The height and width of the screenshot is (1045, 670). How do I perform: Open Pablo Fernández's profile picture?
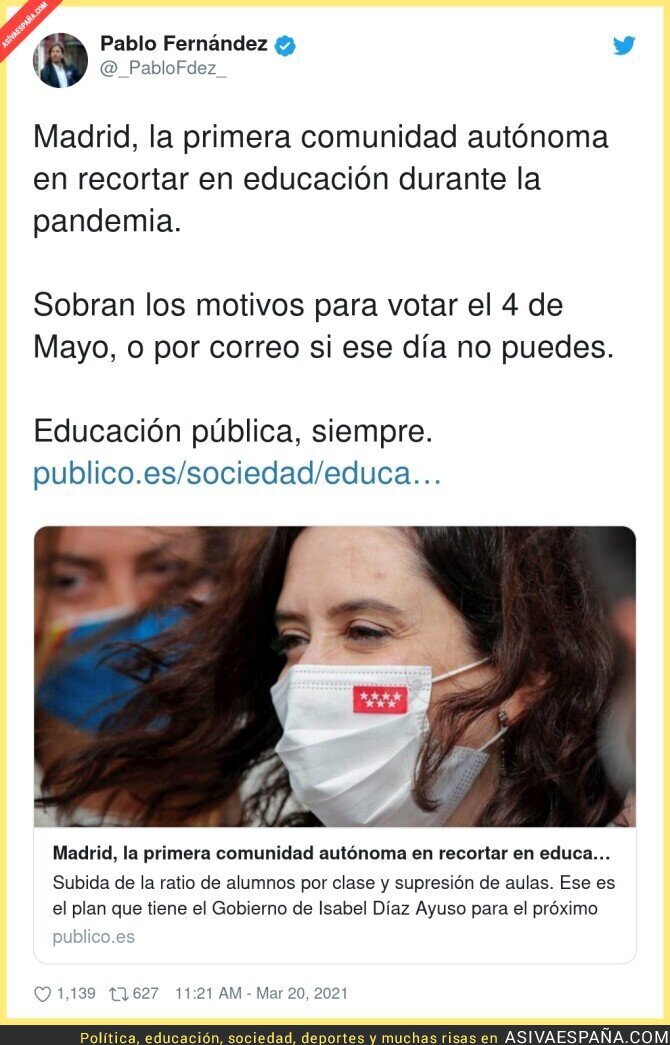pos(61,61)
